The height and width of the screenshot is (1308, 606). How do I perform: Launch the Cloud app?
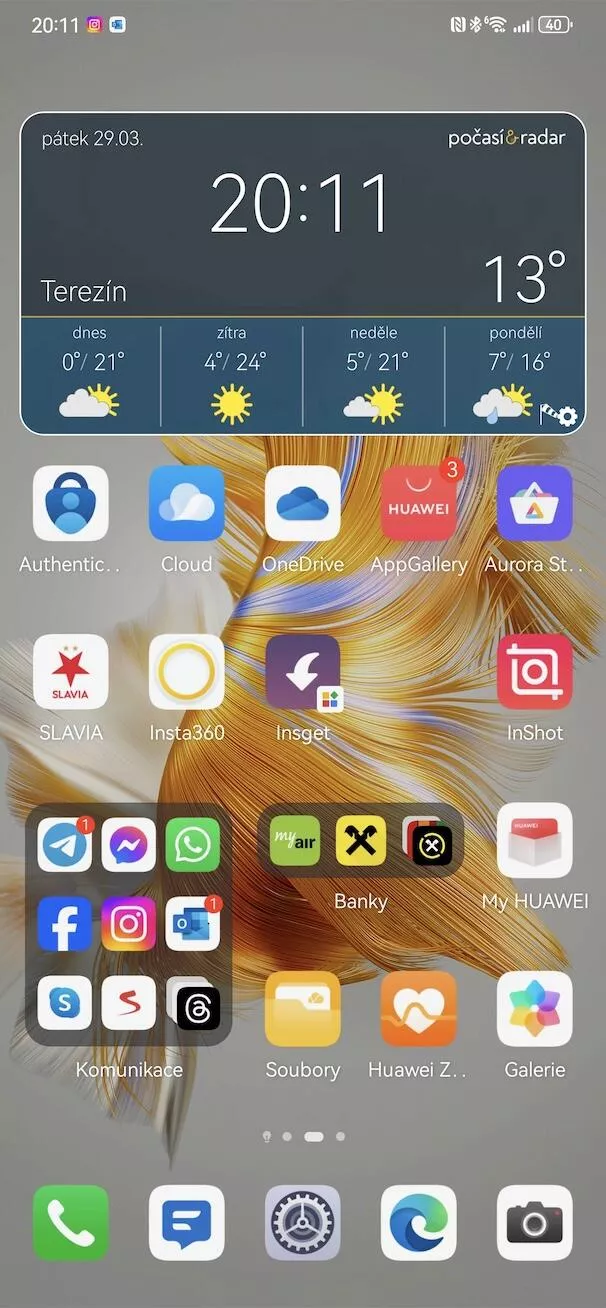[186, 503]
